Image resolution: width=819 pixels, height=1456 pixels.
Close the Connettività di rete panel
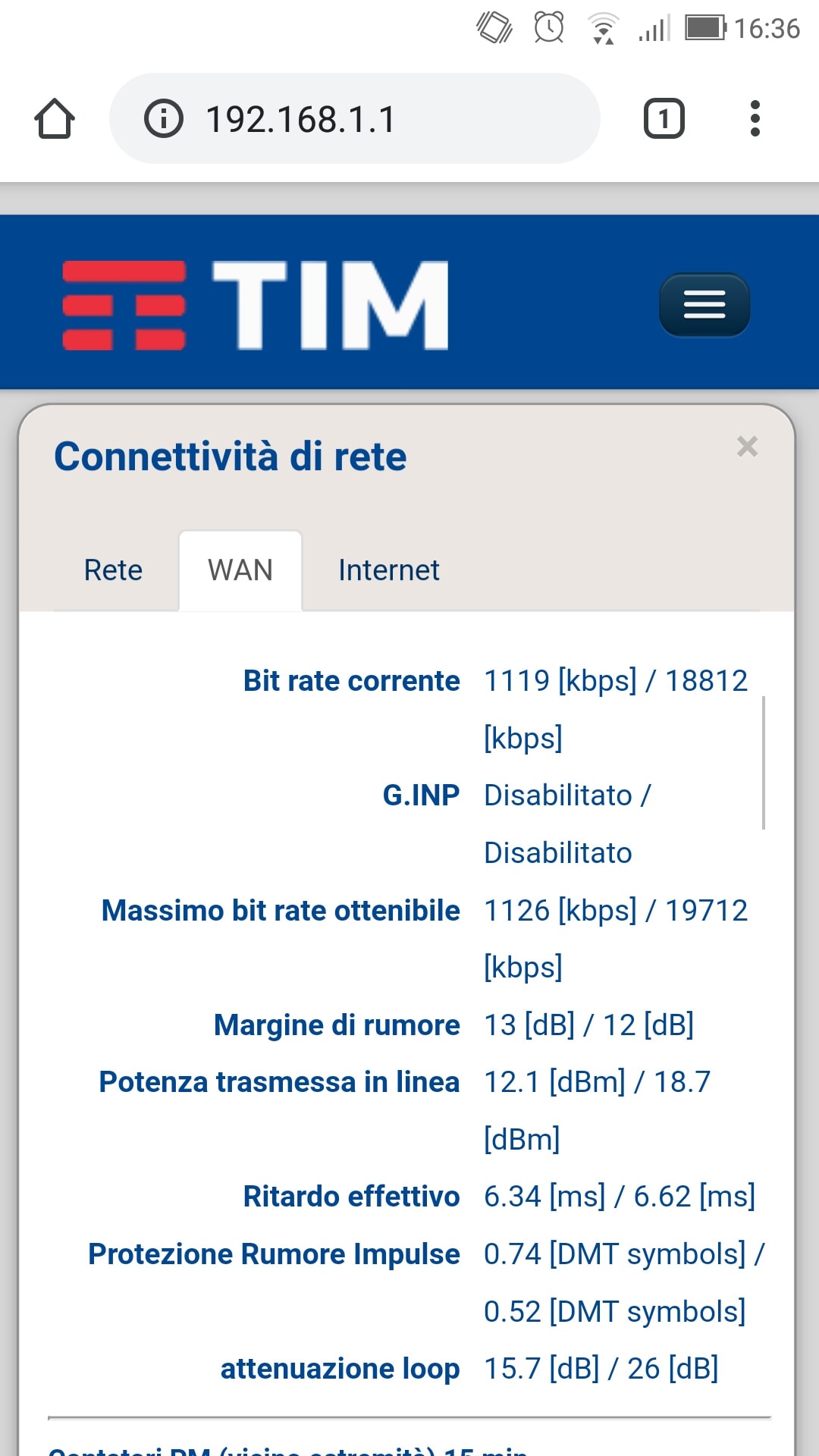click(x=747, y=447)
